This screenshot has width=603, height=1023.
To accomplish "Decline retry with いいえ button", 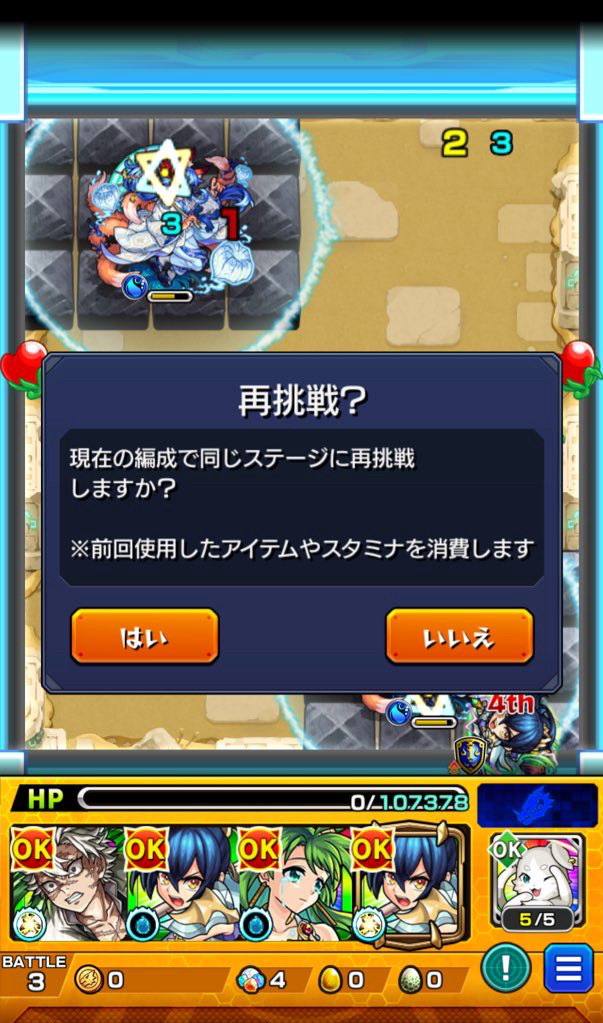I will pyautogui.click(x=459, y=636).
